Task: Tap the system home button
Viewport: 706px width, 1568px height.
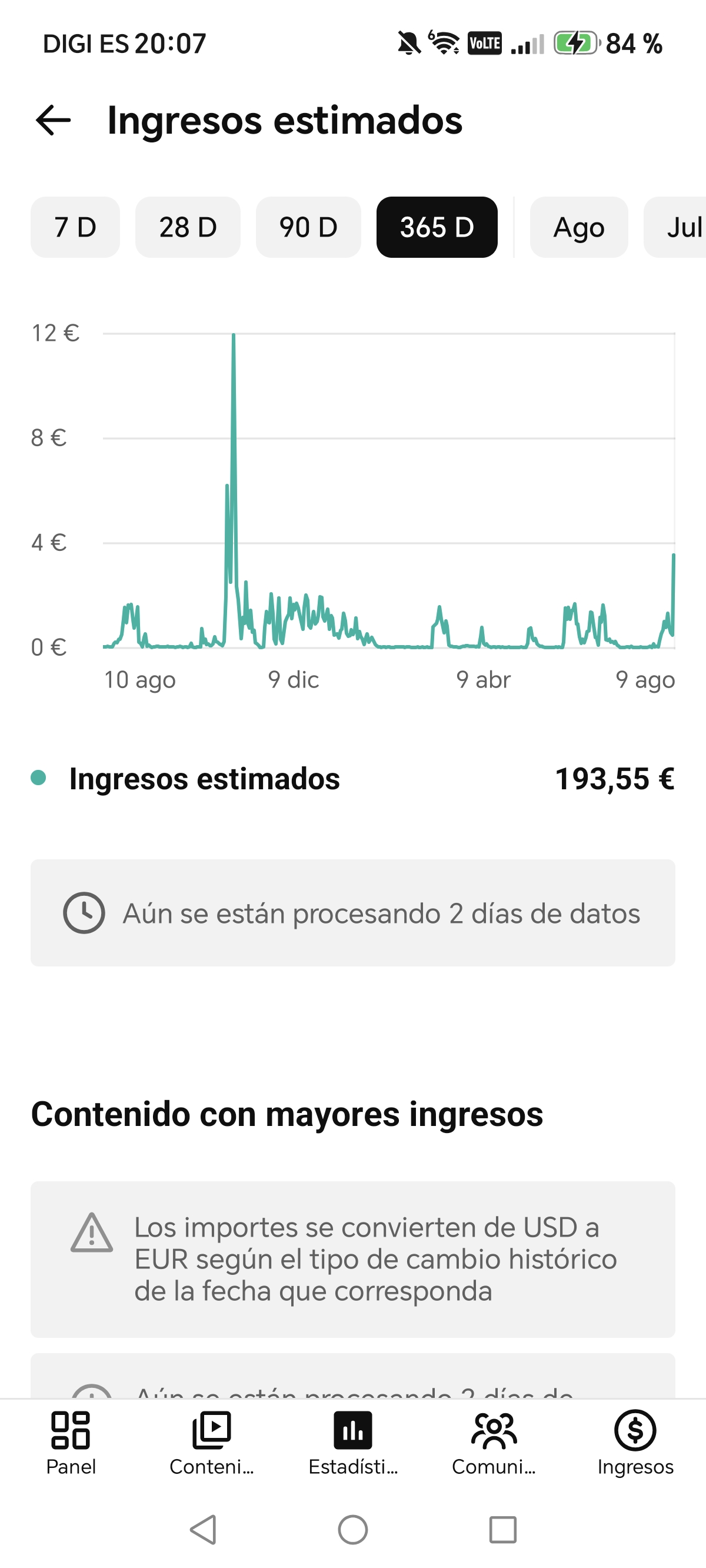Action: tap(353, 1530)
